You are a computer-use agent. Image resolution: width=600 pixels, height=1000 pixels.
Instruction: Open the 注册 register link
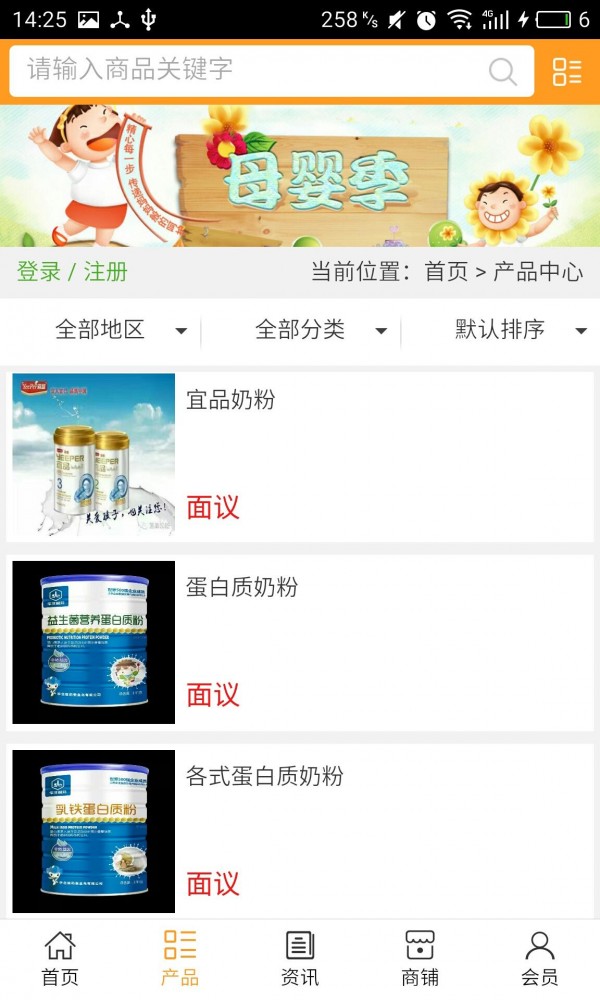(x=105, y=272)
